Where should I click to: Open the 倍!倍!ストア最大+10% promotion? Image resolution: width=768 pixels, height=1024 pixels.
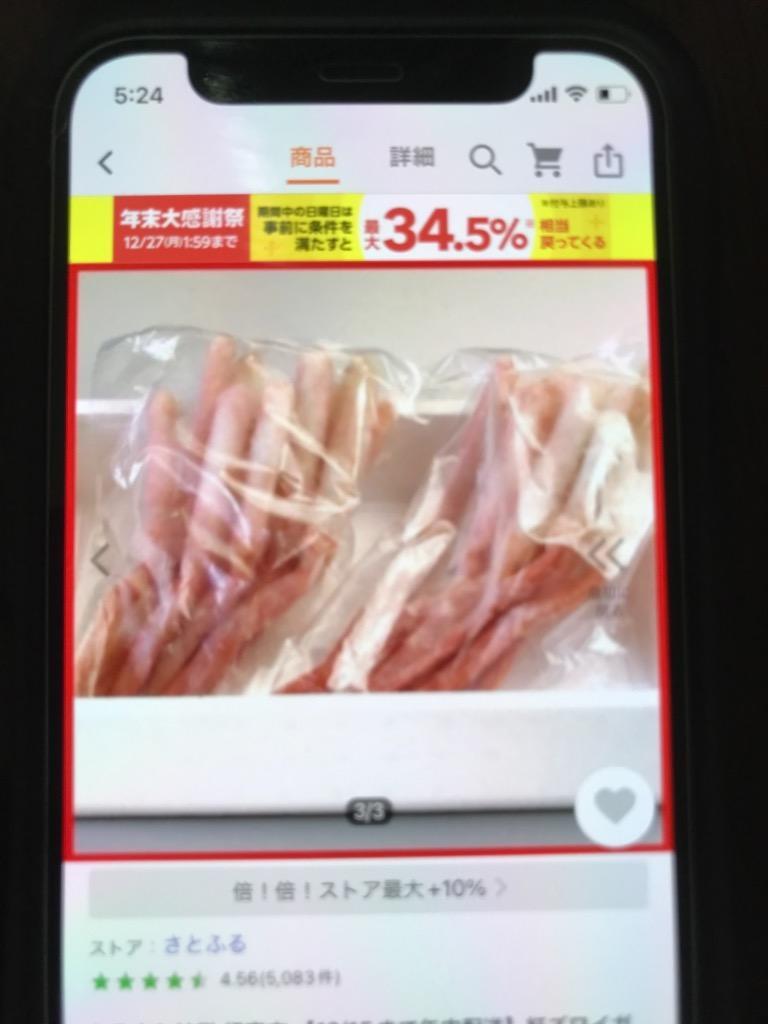[x=368, y=889]
